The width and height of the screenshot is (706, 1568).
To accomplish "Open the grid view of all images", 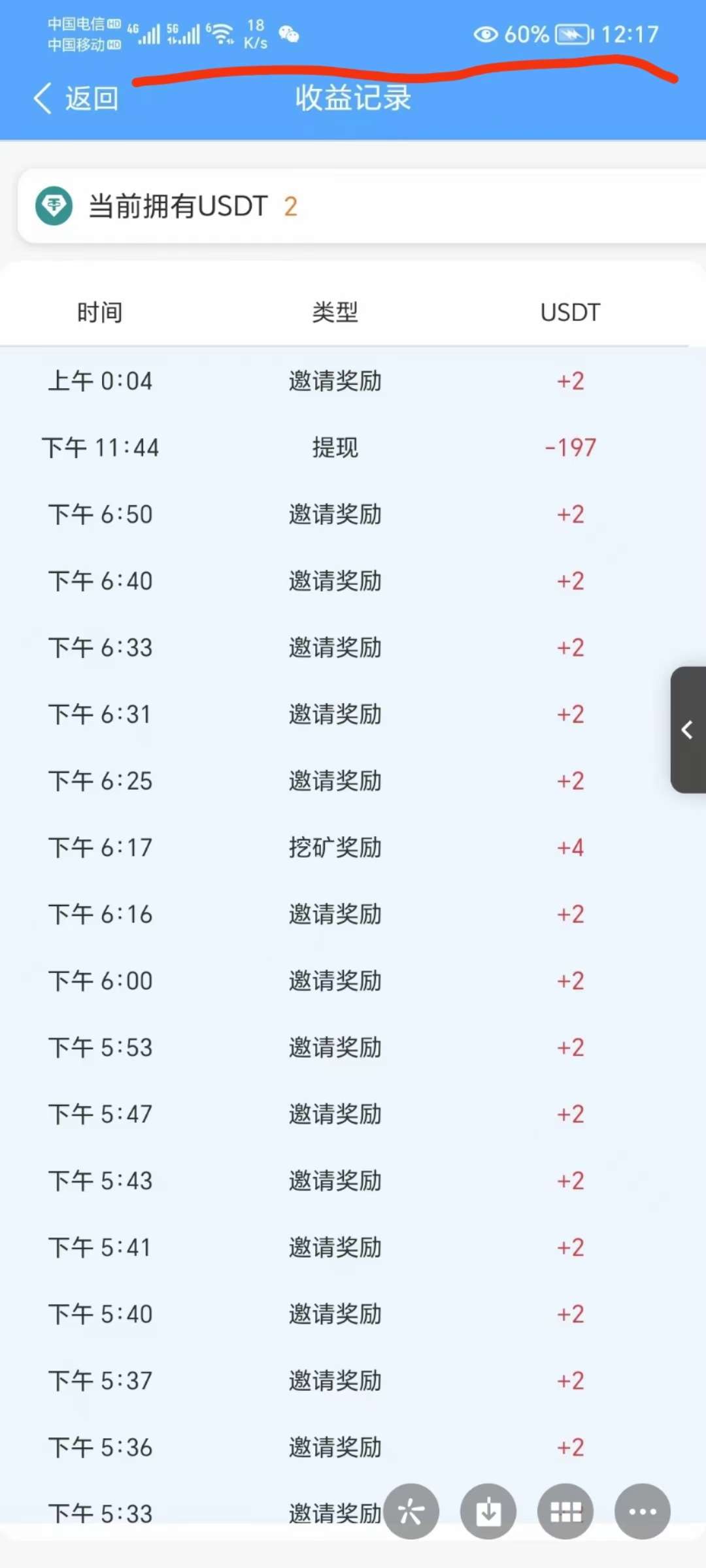I will (565, 1511).
